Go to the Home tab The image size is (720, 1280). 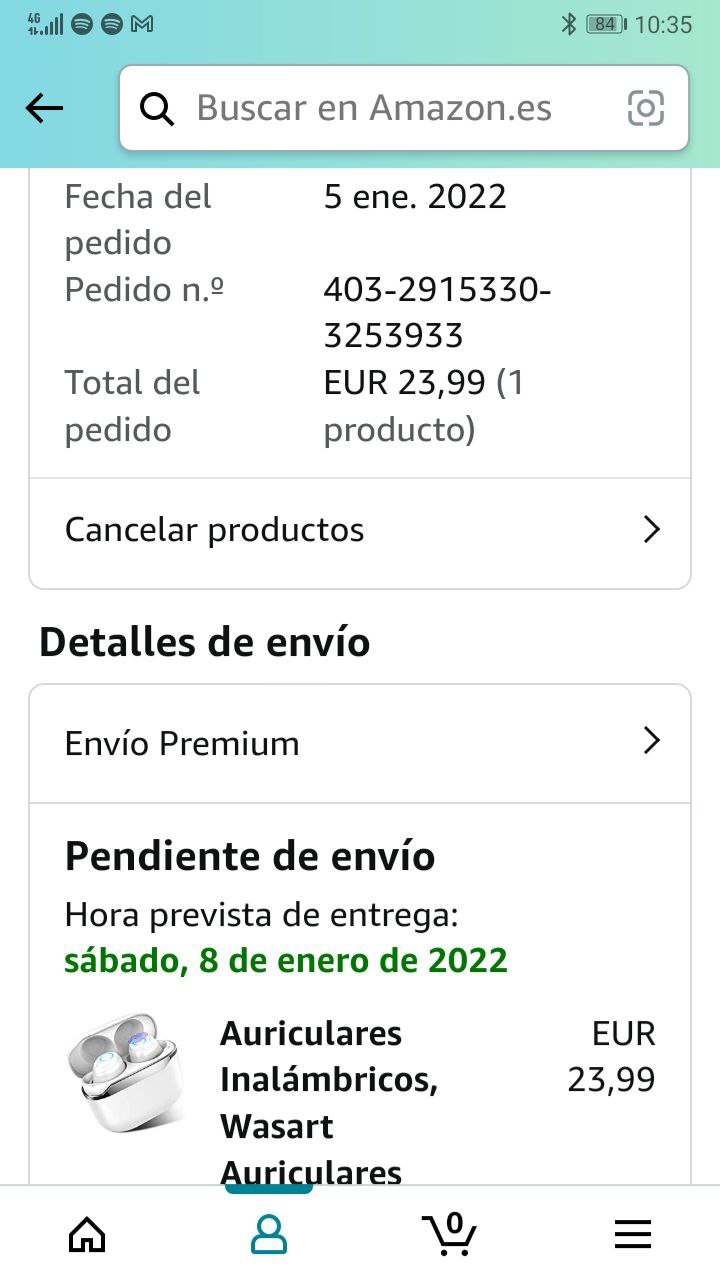point(87,1235)
